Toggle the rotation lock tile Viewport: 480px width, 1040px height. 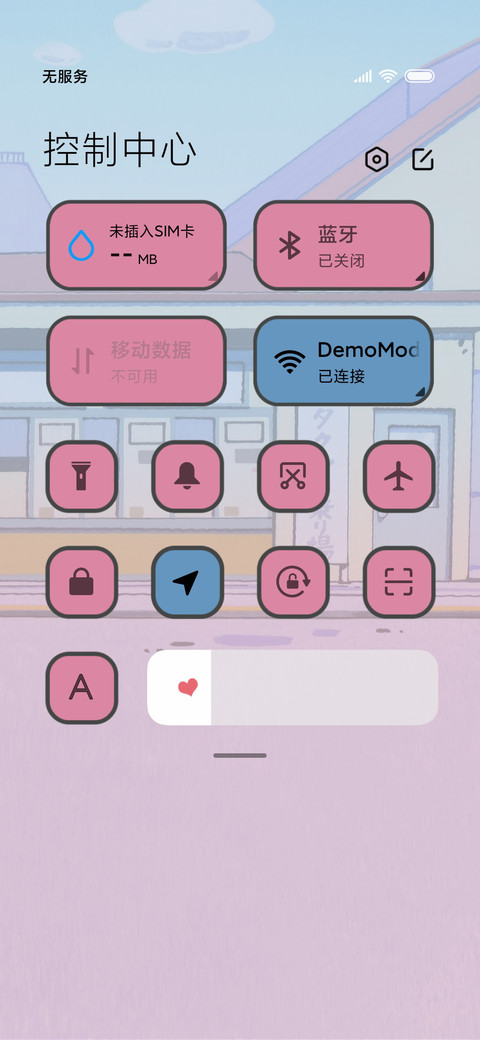293,582
